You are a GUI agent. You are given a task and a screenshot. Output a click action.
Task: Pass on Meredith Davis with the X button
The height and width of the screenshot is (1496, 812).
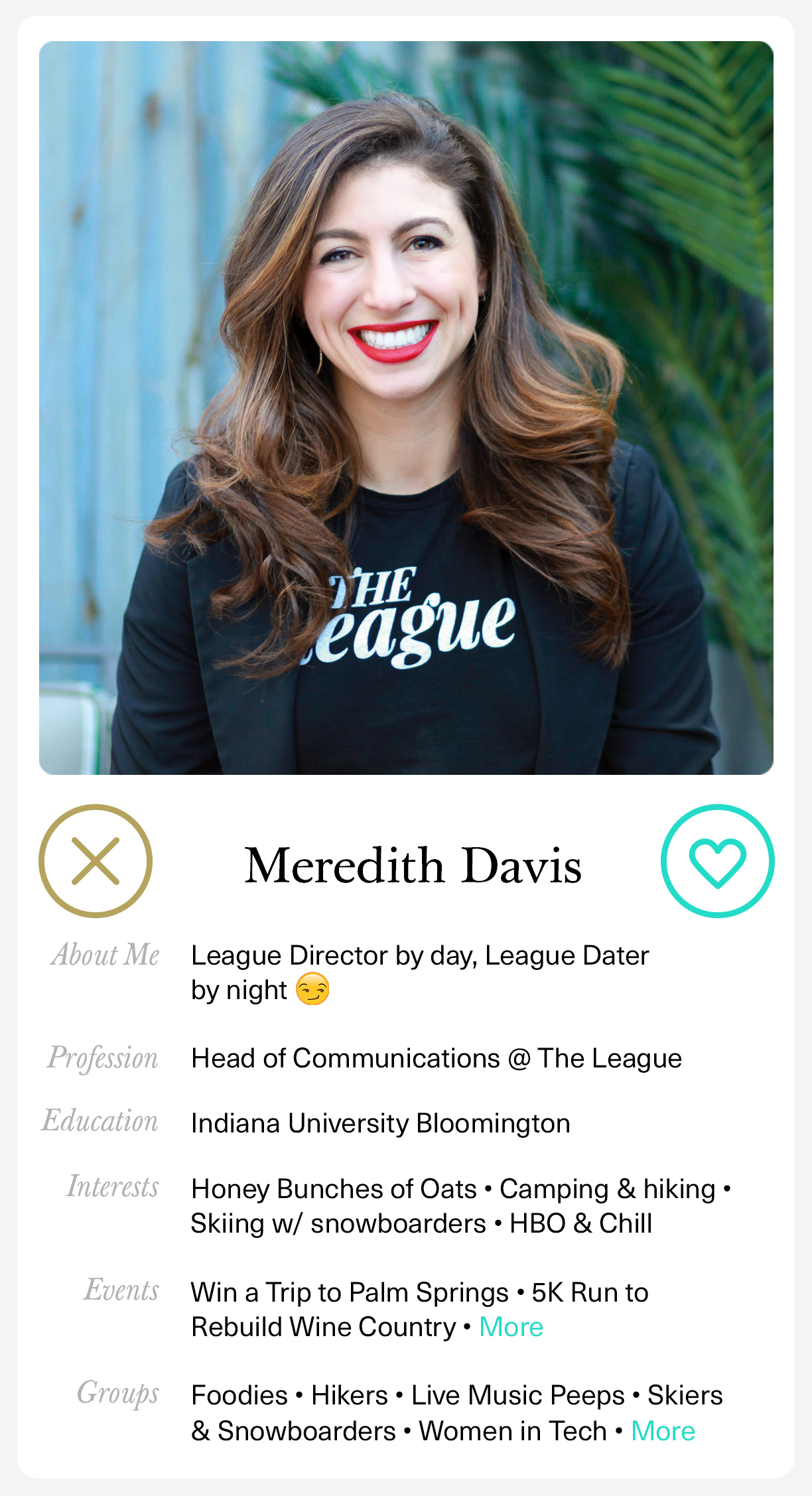click(x=96, y=861)
